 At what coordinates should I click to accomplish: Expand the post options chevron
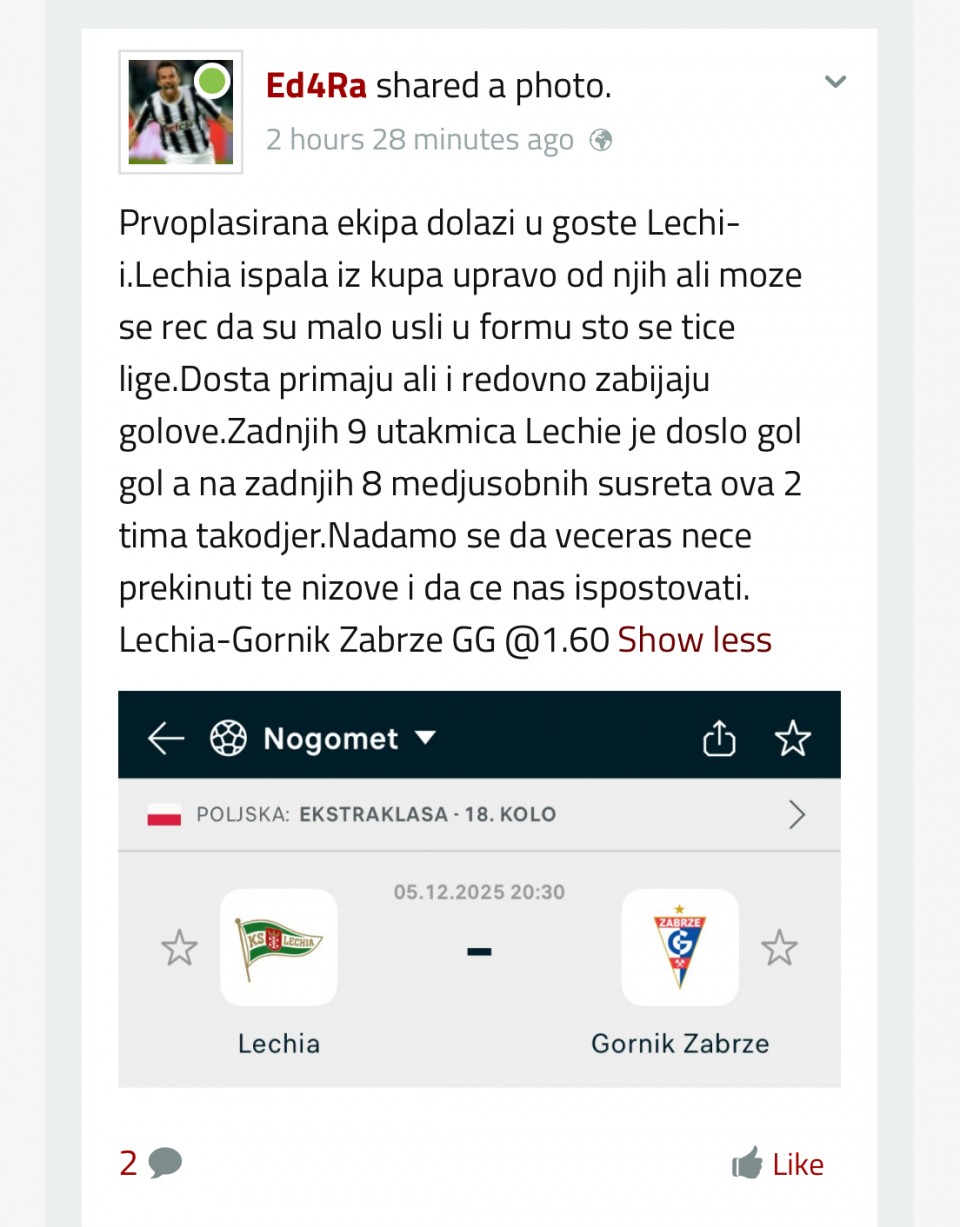(x=835, y=82)
